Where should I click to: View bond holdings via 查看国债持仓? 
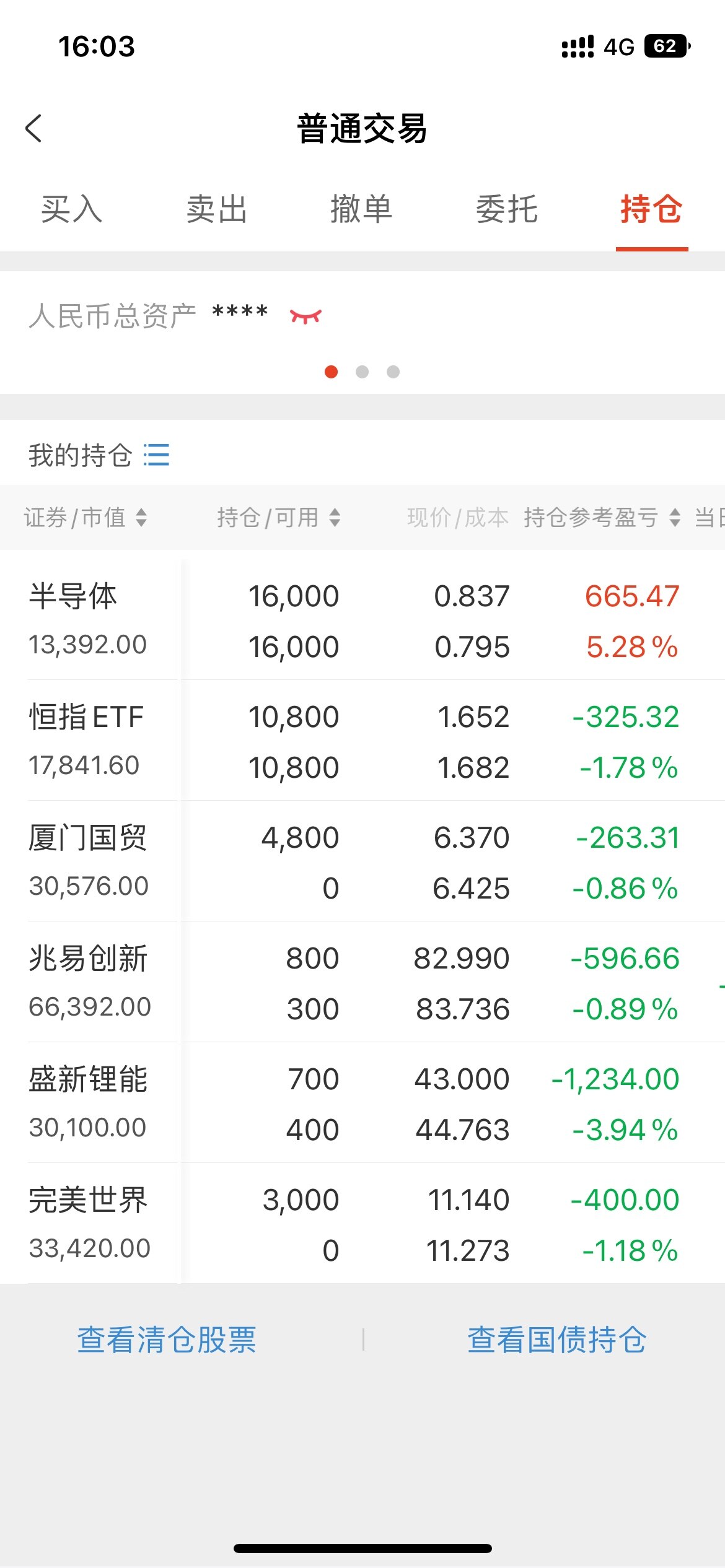point(556,1339)
